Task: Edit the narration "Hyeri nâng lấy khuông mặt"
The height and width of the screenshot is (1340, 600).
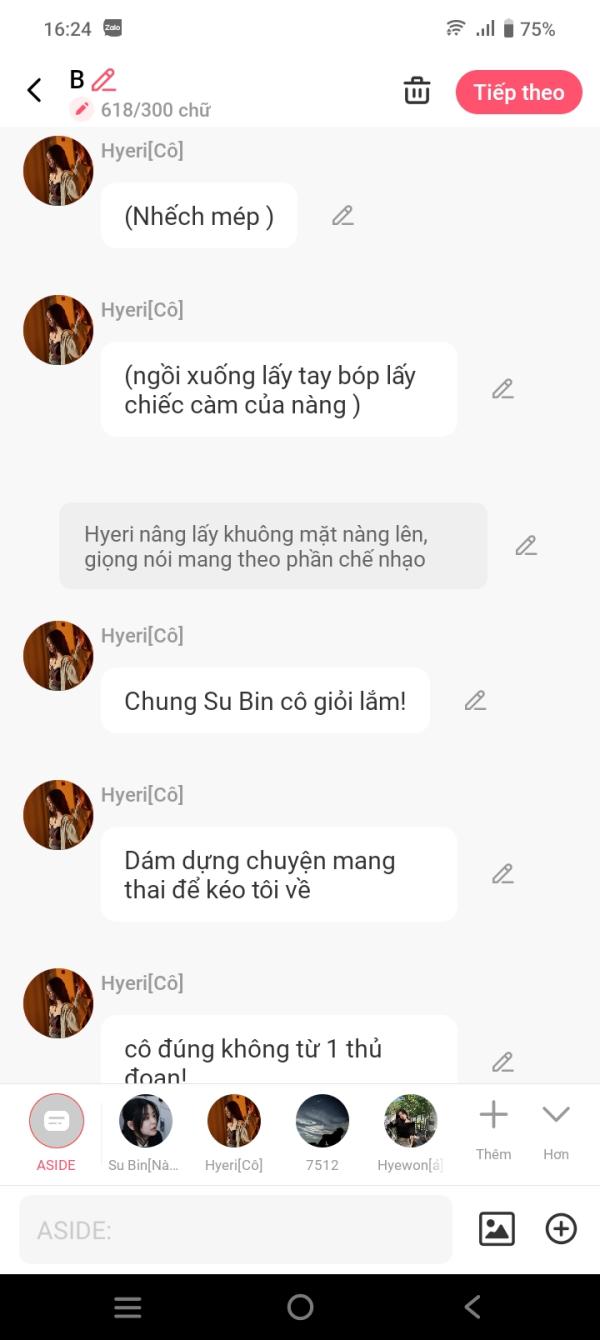Action: coord(526,545)
